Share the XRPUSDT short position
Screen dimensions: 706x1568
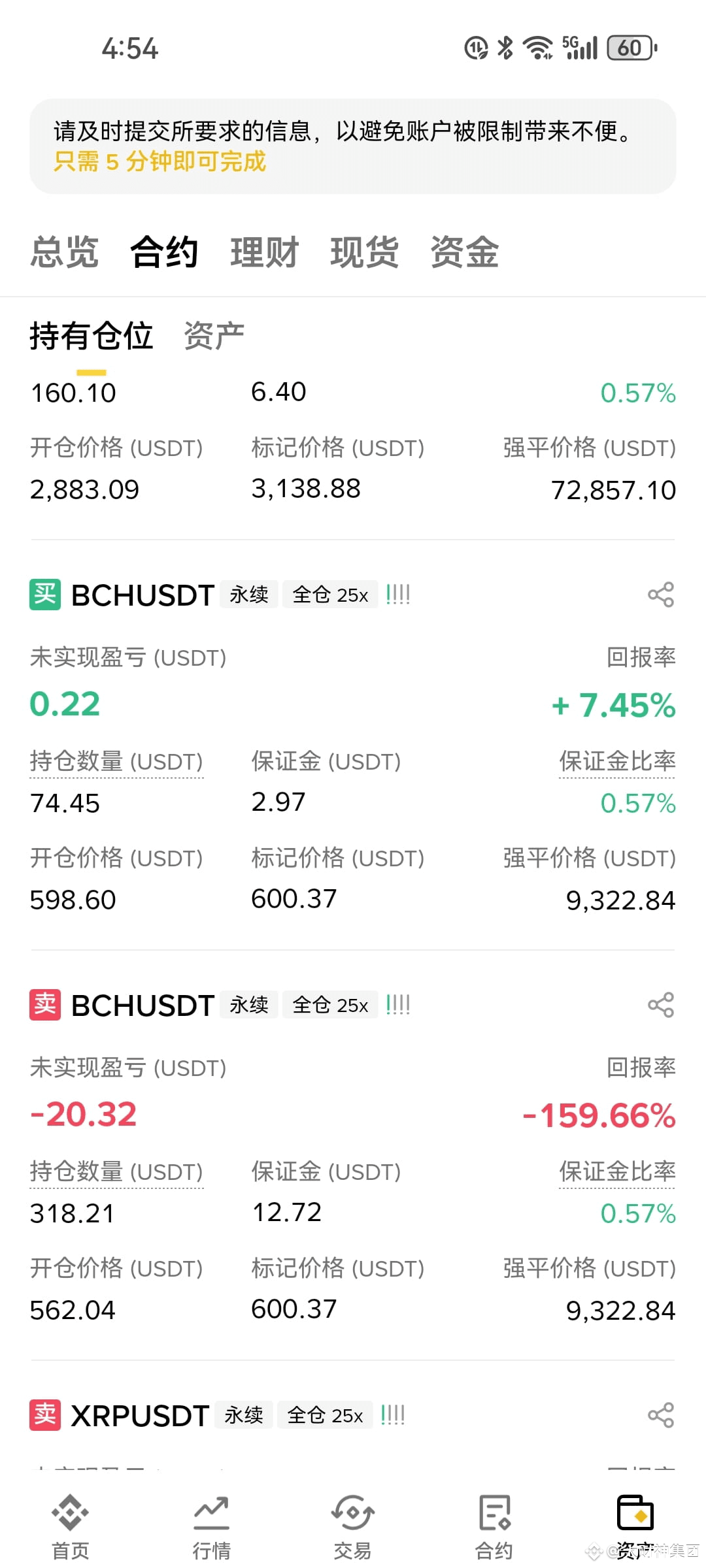[x=660, y=1415]
